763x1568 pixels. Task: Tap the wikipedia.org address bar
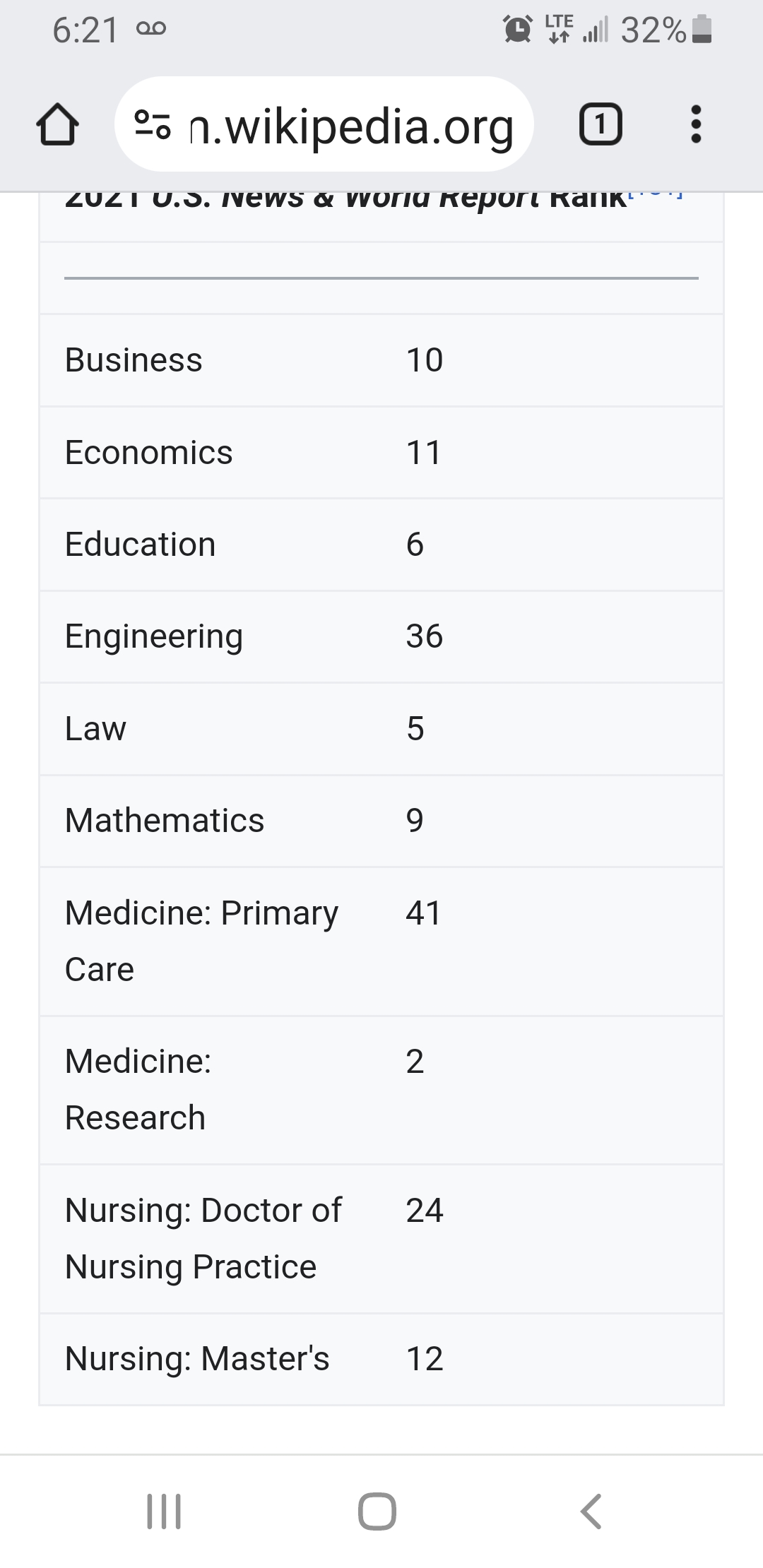pyautogui.click(x=324, y=125)
